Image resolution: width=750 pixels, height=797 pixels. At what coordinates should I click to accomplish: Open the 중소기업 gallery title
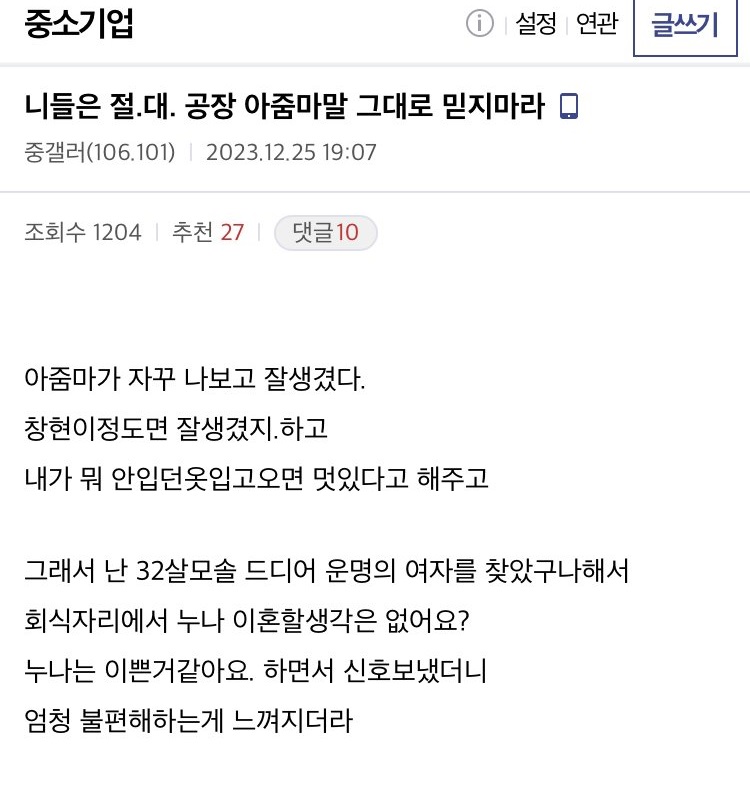pos(79,25)
